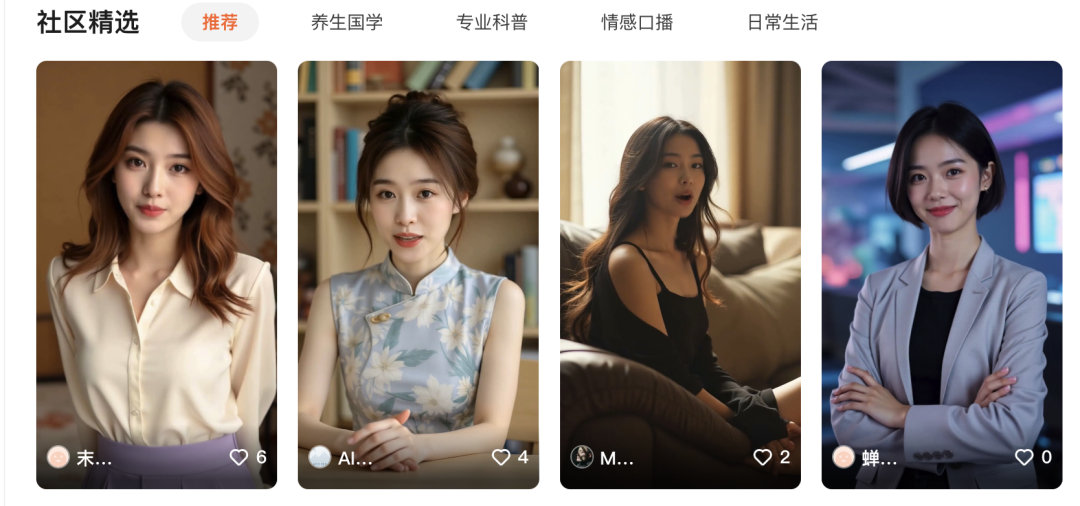
Task: Like the card posted by 蝉…
Action: pyautogui.click(x=1024, y=457)
